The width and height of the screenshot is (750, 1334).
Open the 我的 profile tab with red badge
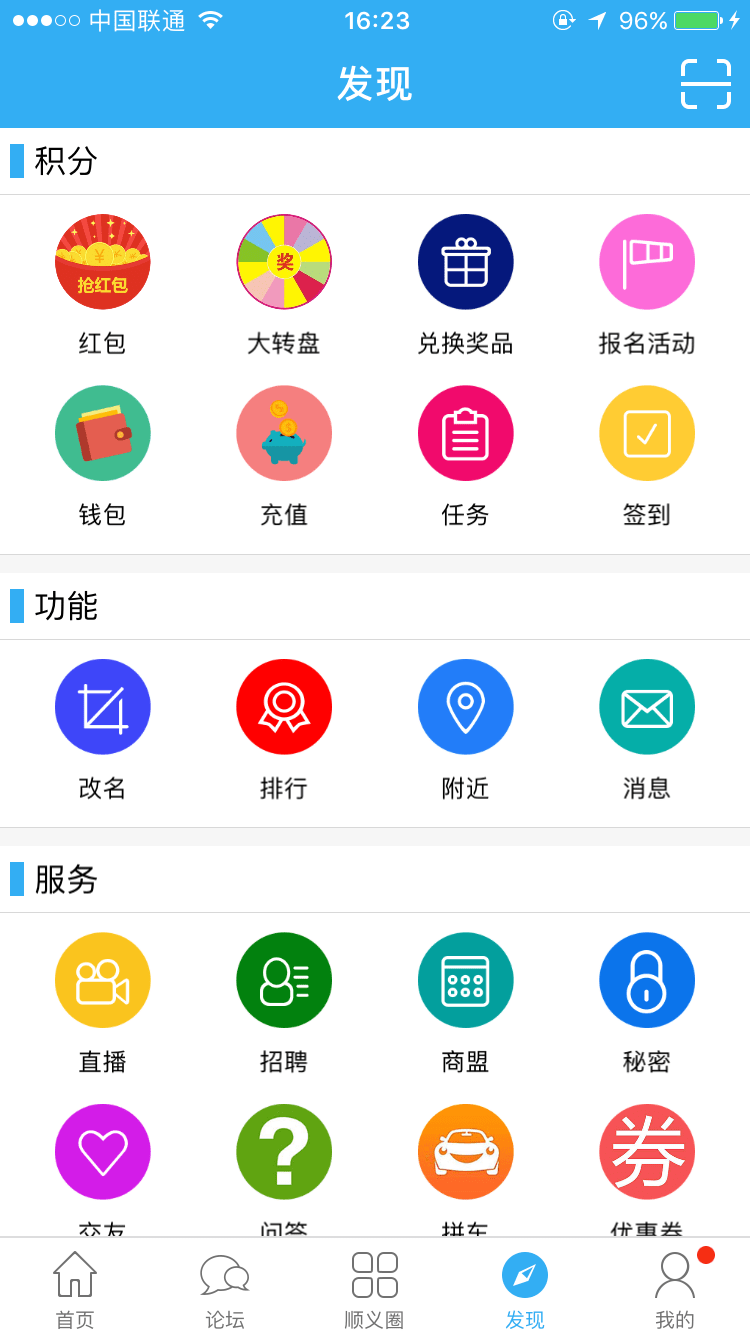click(x=675, y=1287)
